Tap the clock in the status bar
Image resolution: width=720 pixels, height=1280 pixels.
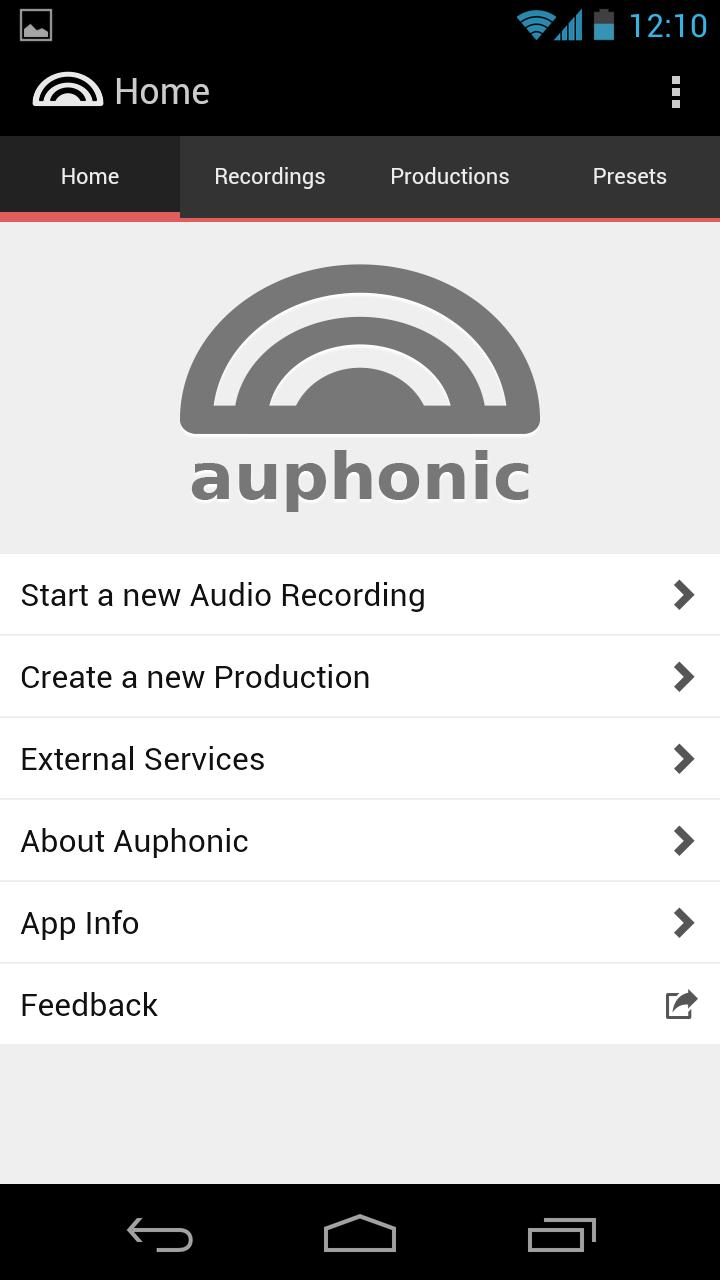click(x=662, y=25)
